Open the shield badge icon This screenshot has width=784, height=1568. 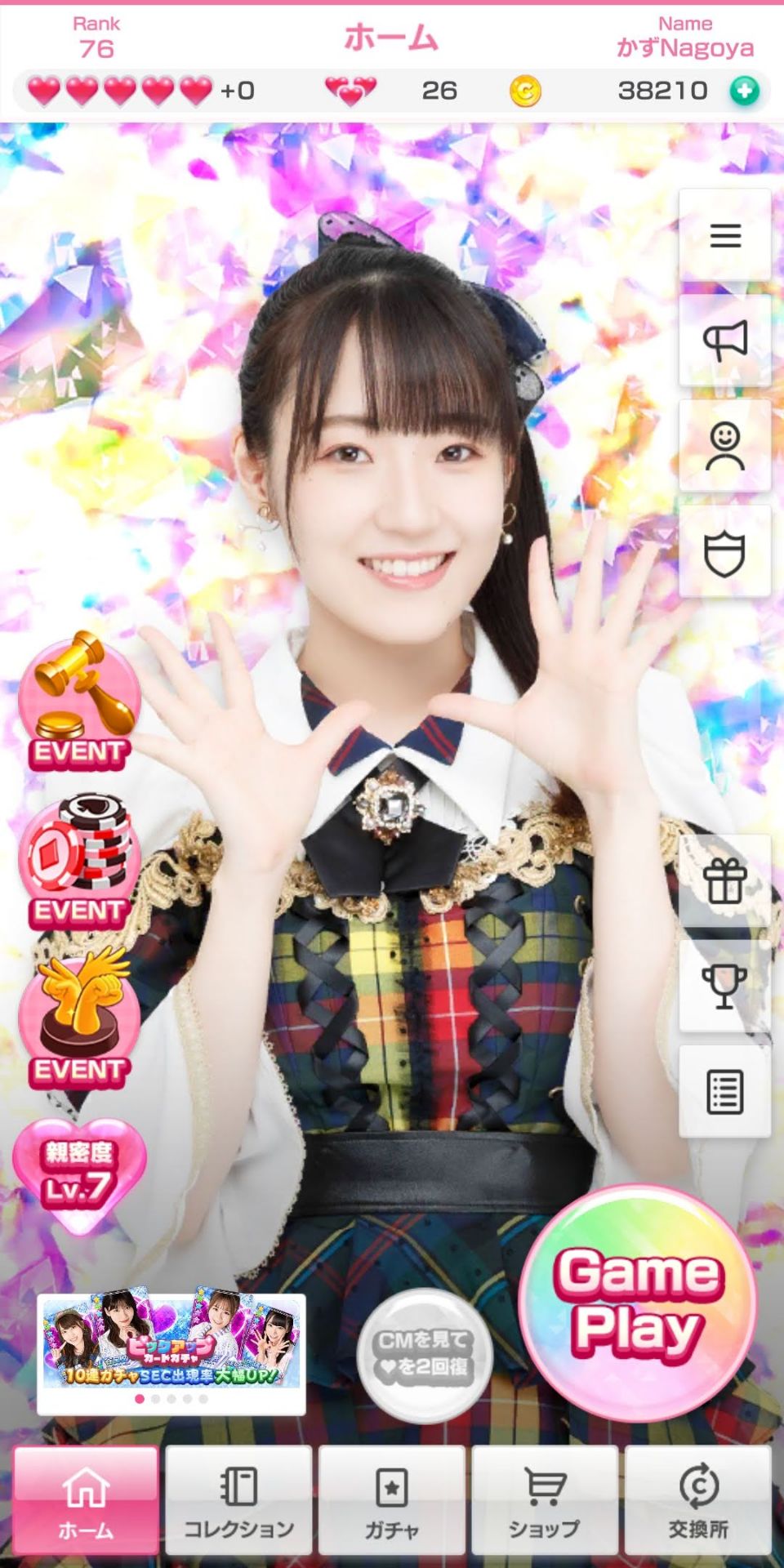coord(724,552)
